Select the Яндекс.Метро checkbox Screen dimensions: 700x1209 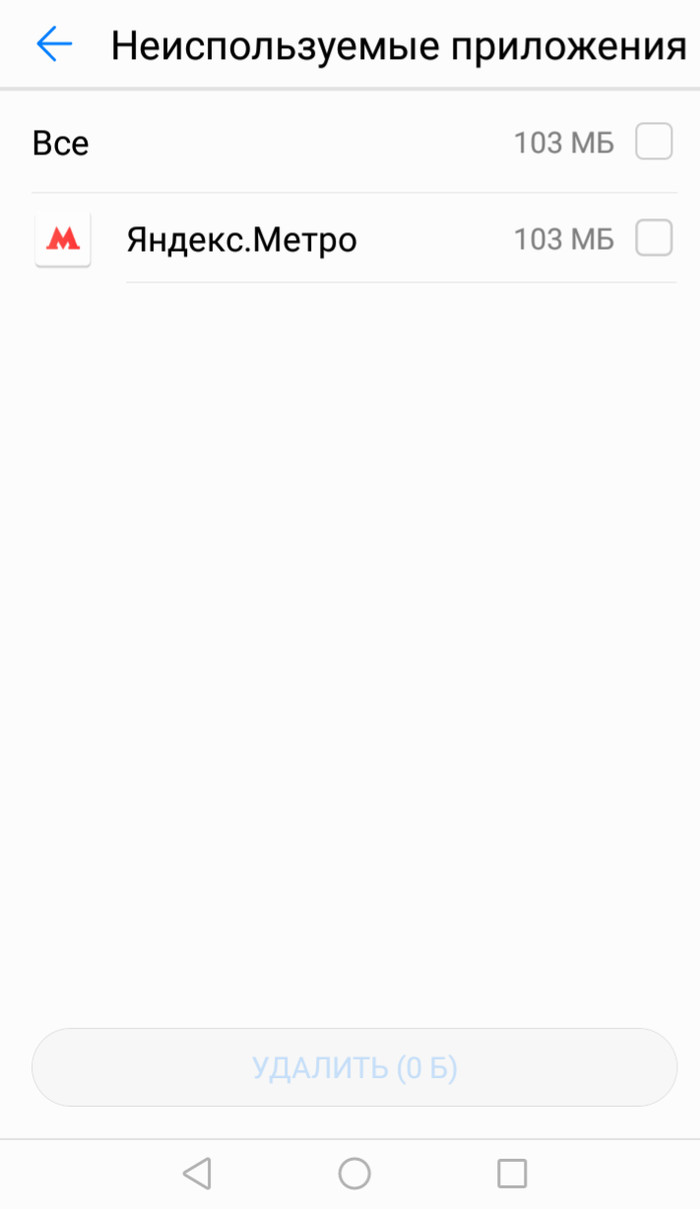654,239
